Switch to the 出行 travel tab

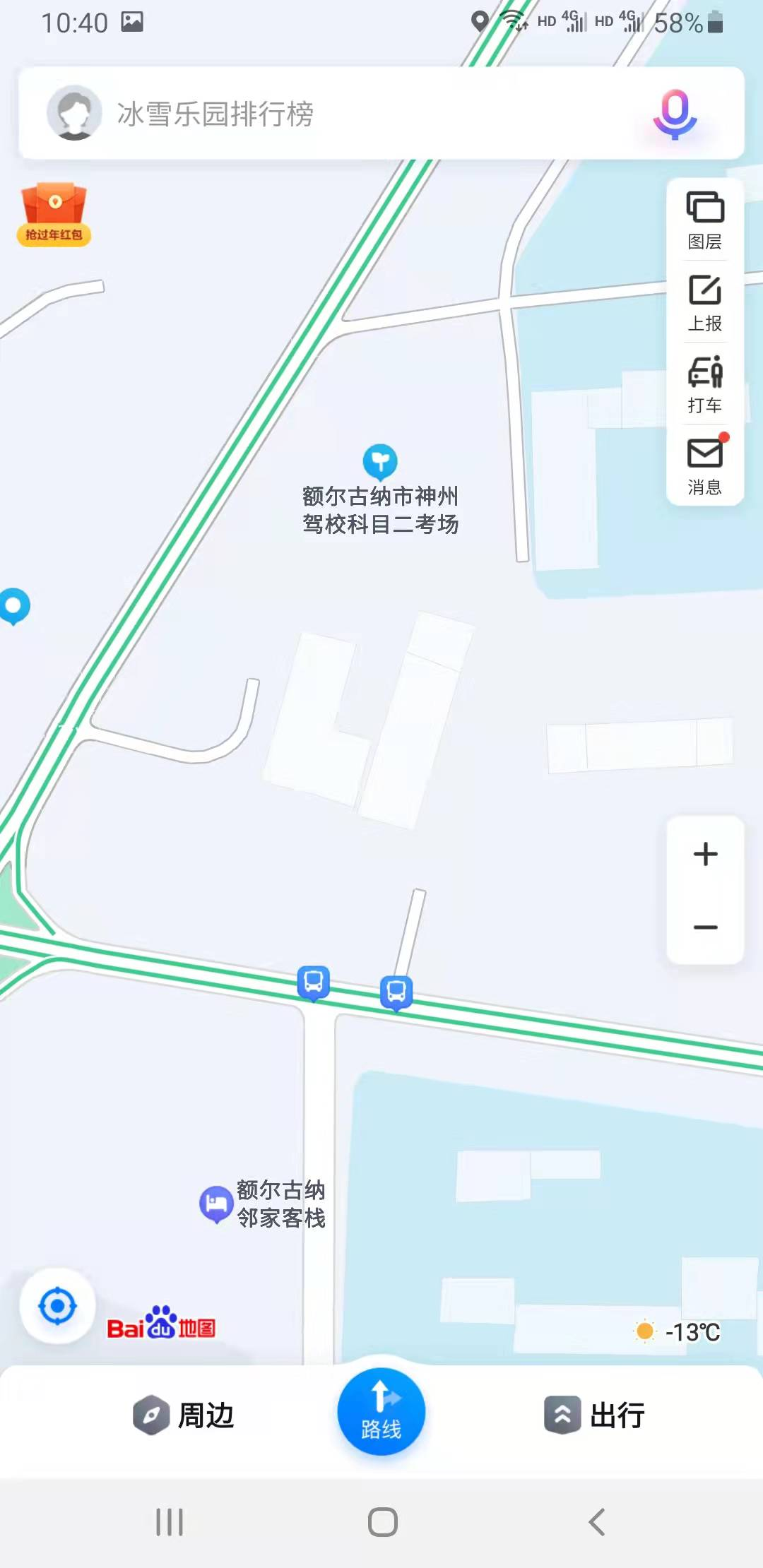tap(595, 1415)
